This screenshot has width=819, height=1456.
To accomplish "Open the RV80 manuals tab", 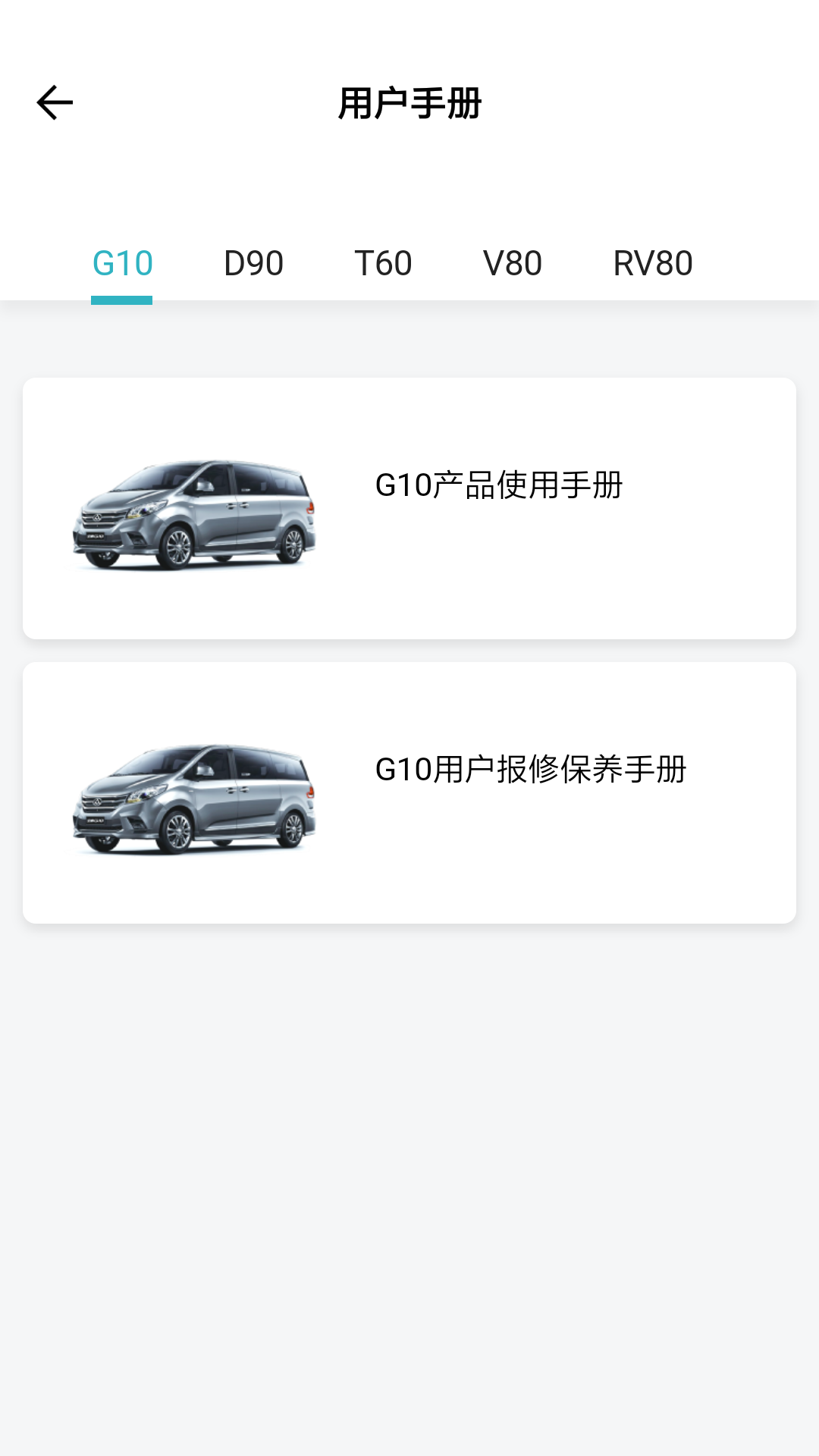I will tap(654, 262).
